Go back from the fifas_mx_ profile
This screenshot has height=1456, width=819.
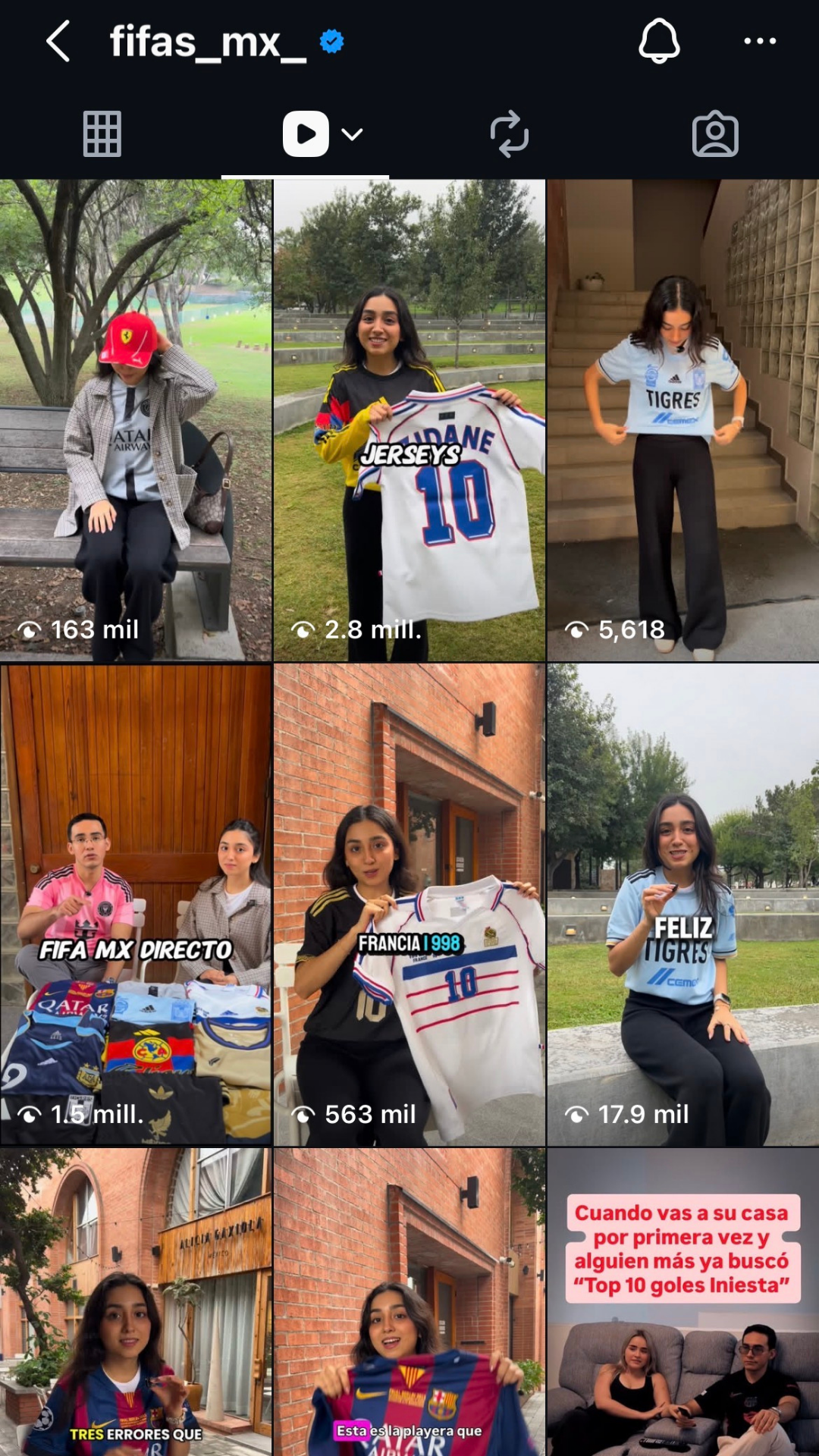coord(58,41)
